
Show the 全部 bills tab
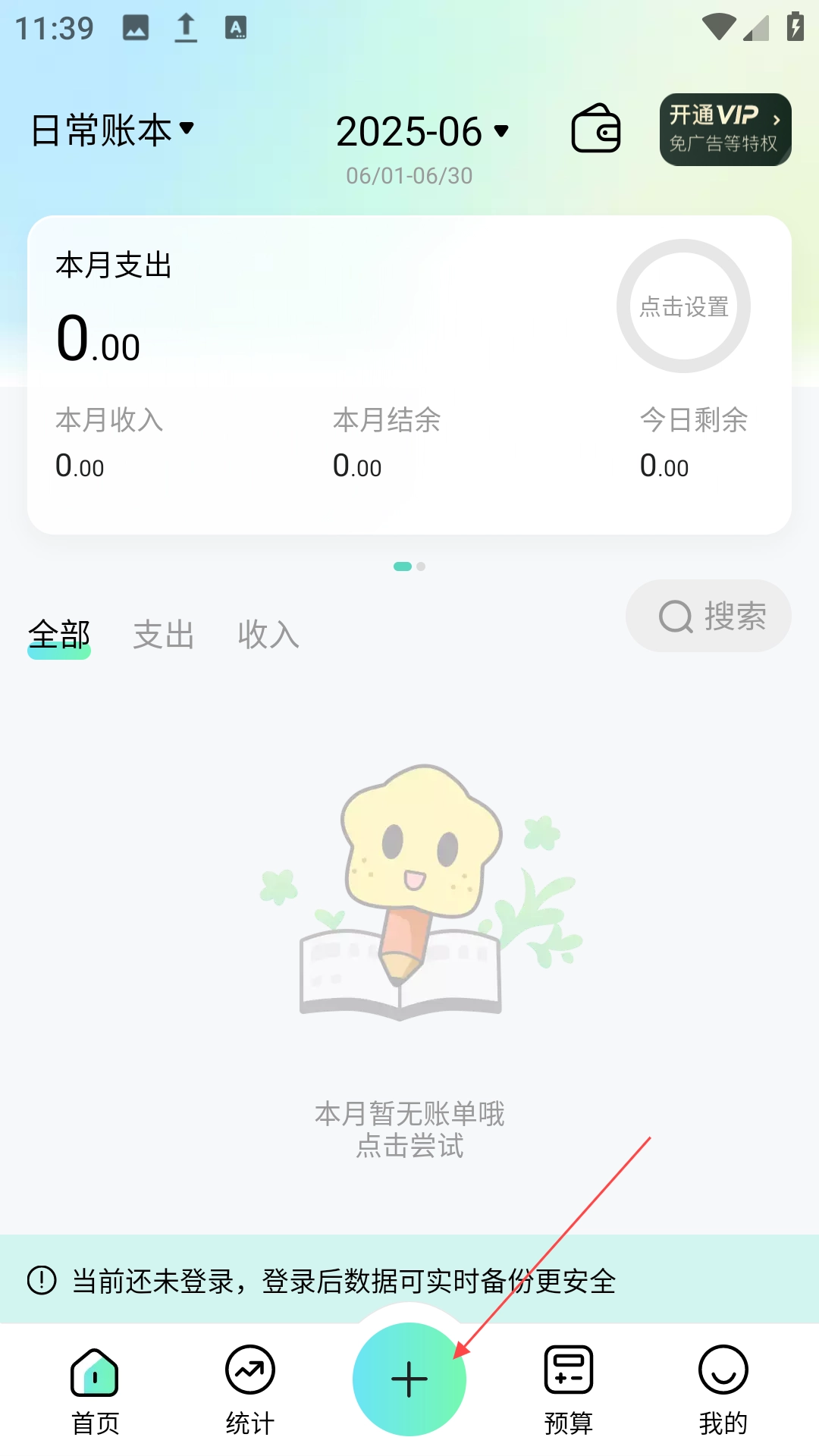[x=59, y=635]
